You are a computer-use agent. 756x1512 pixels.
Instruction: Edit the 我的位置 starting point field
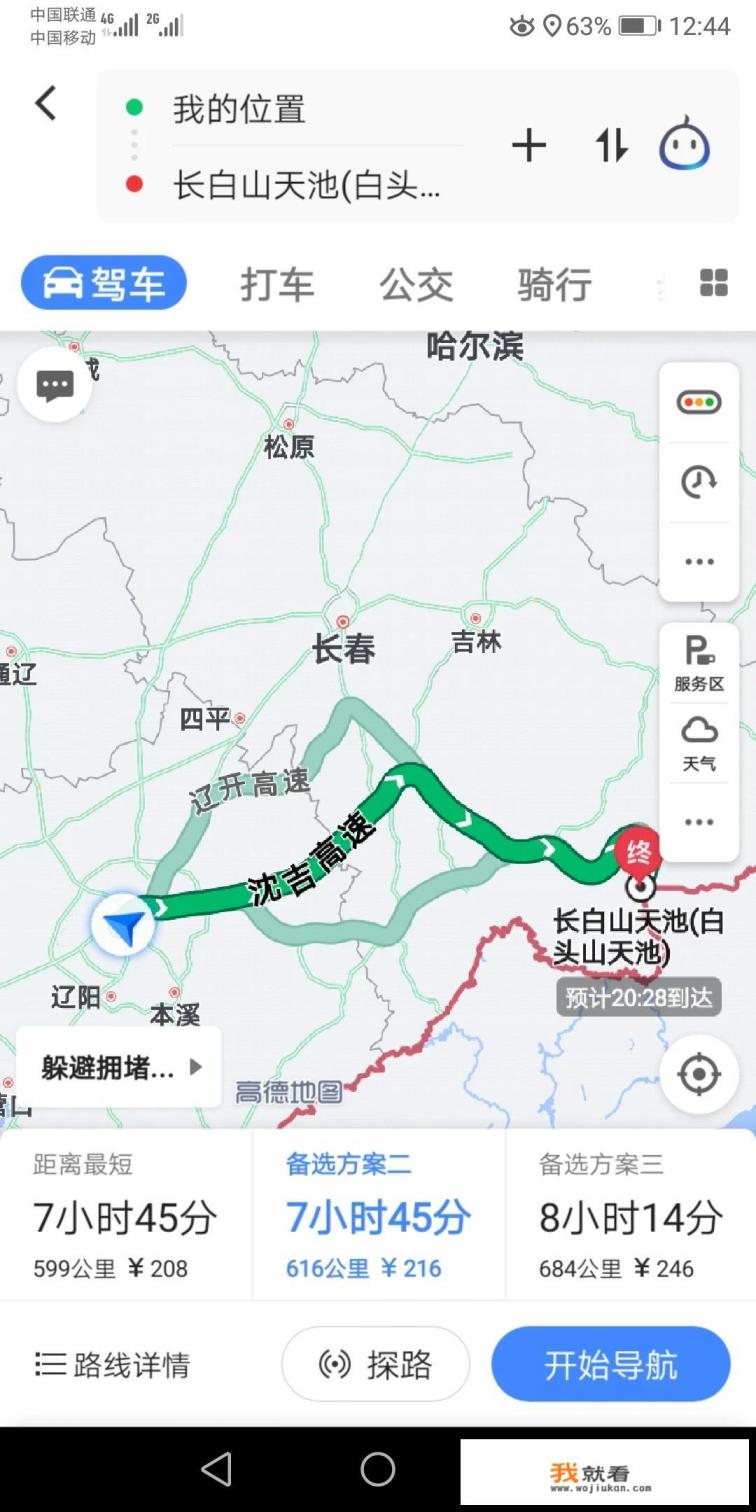click(x=300, y=109)
